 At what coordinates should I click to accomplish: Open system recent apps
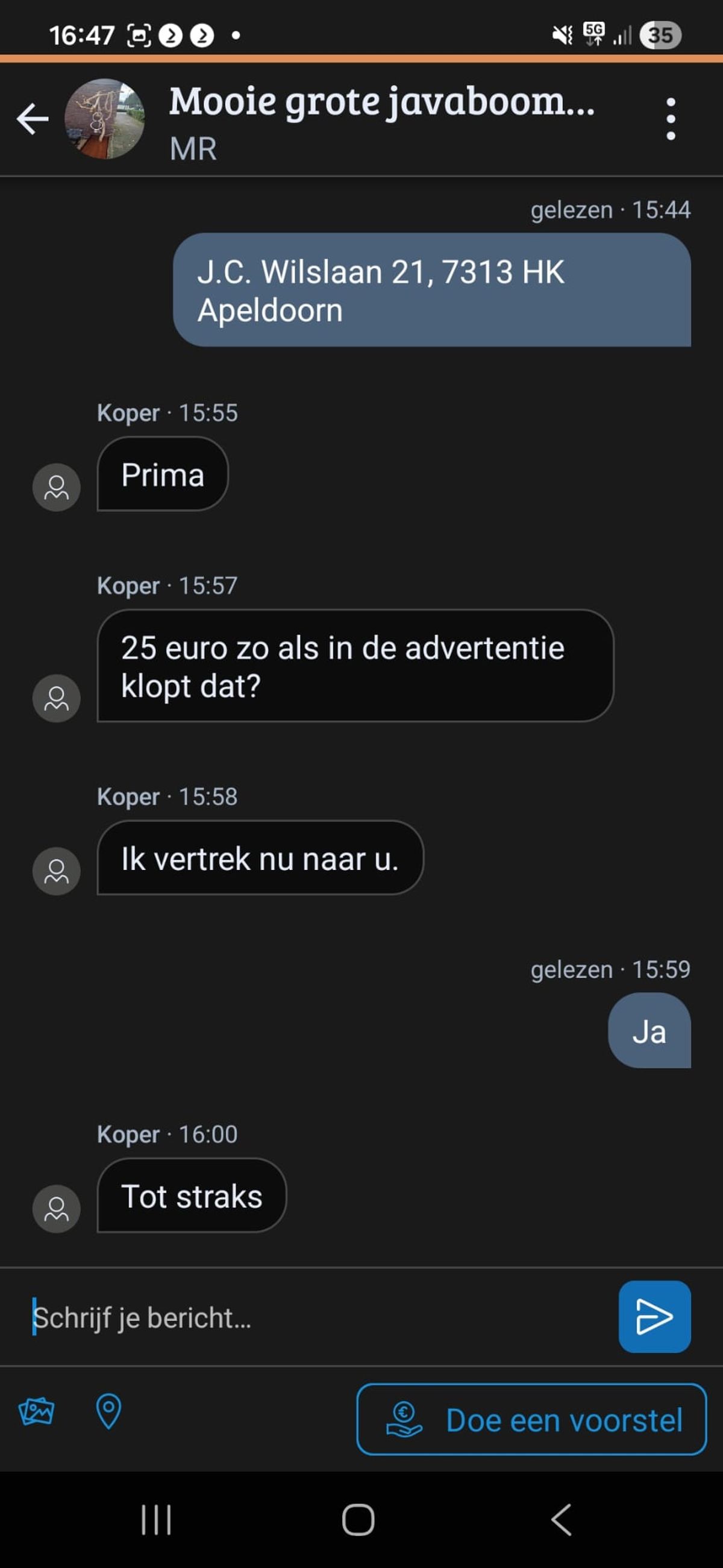tap(157, 1520)
